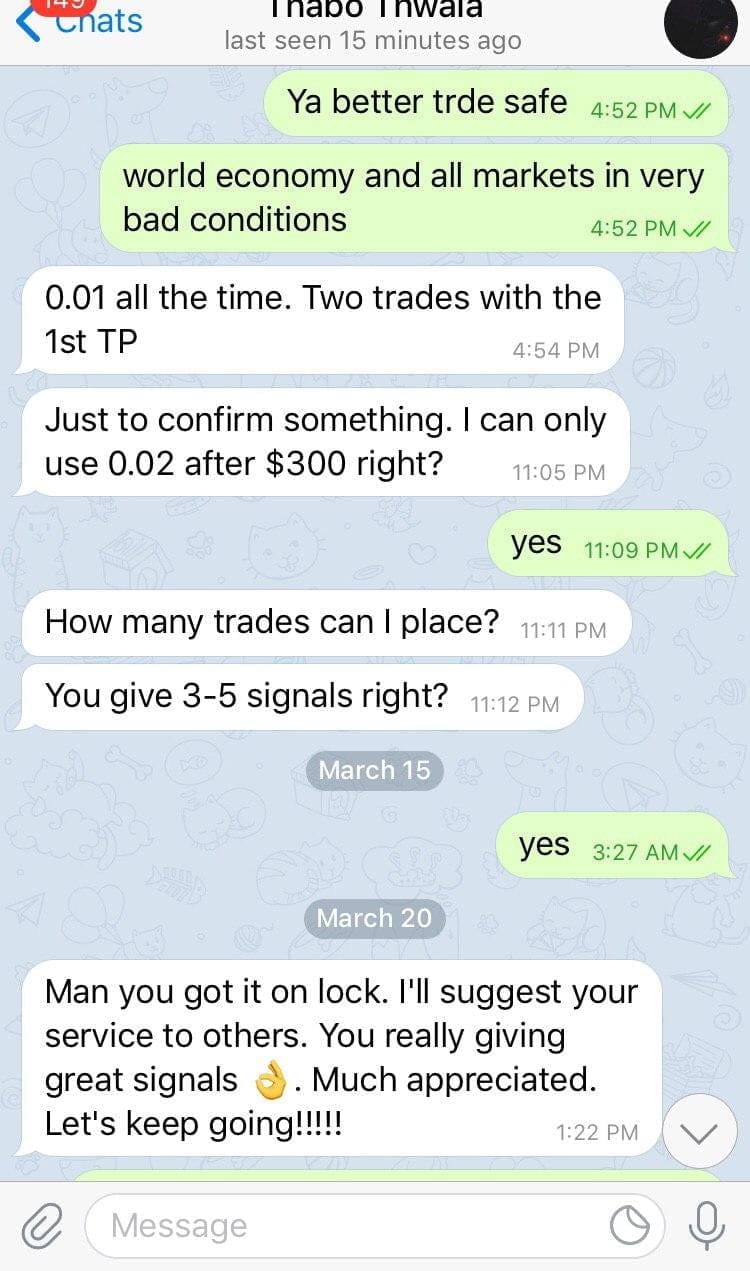The width and height of the screenshot is (750, 1271).
Task: Open Thabo Thwala's contact info header
Action: tap(373, 26)
